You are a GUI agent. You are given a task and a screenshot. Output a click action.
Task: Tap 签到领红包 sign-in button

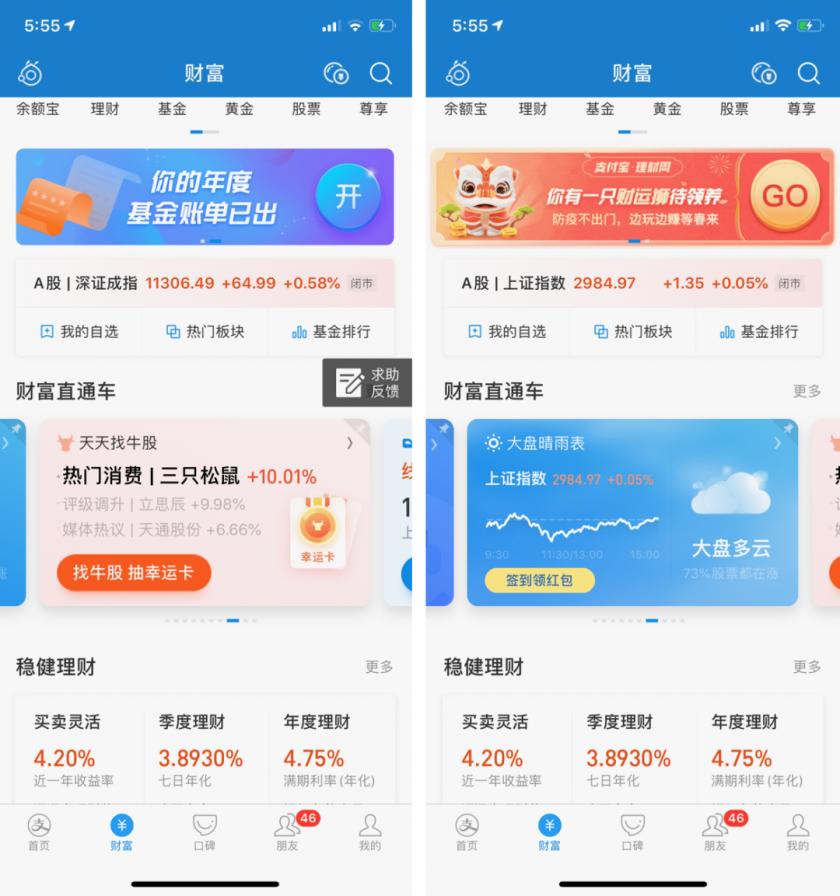pyautogui.click(x=539, y=580)
